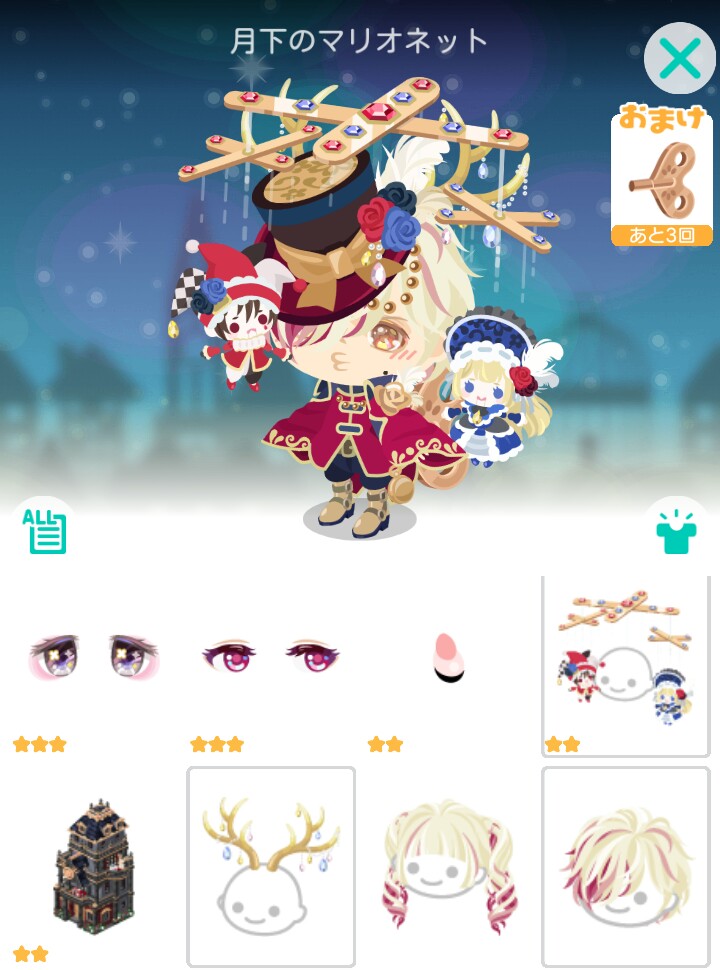Tap the teal shirt try-on icon

pos(676,528)
